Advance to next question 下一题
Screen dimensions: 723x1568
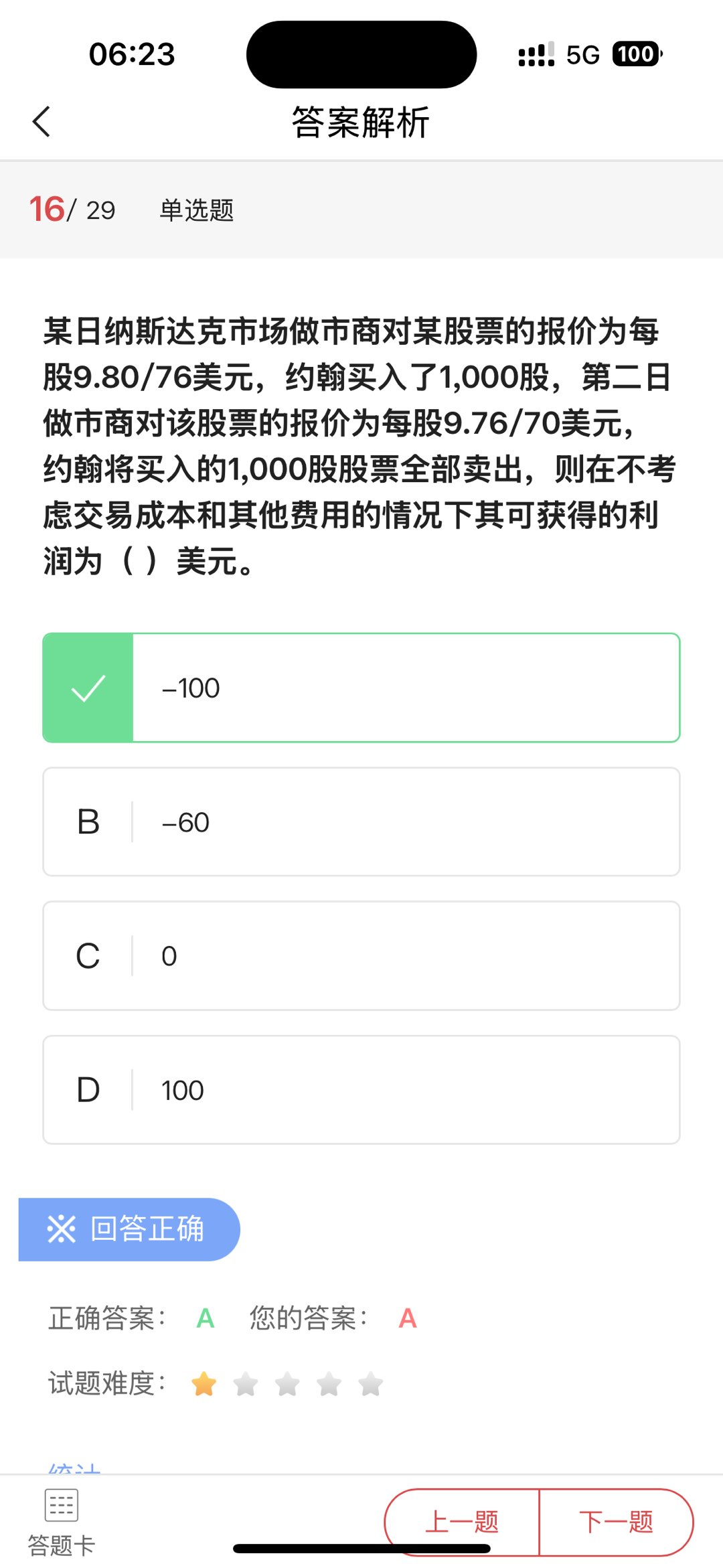616,1522
